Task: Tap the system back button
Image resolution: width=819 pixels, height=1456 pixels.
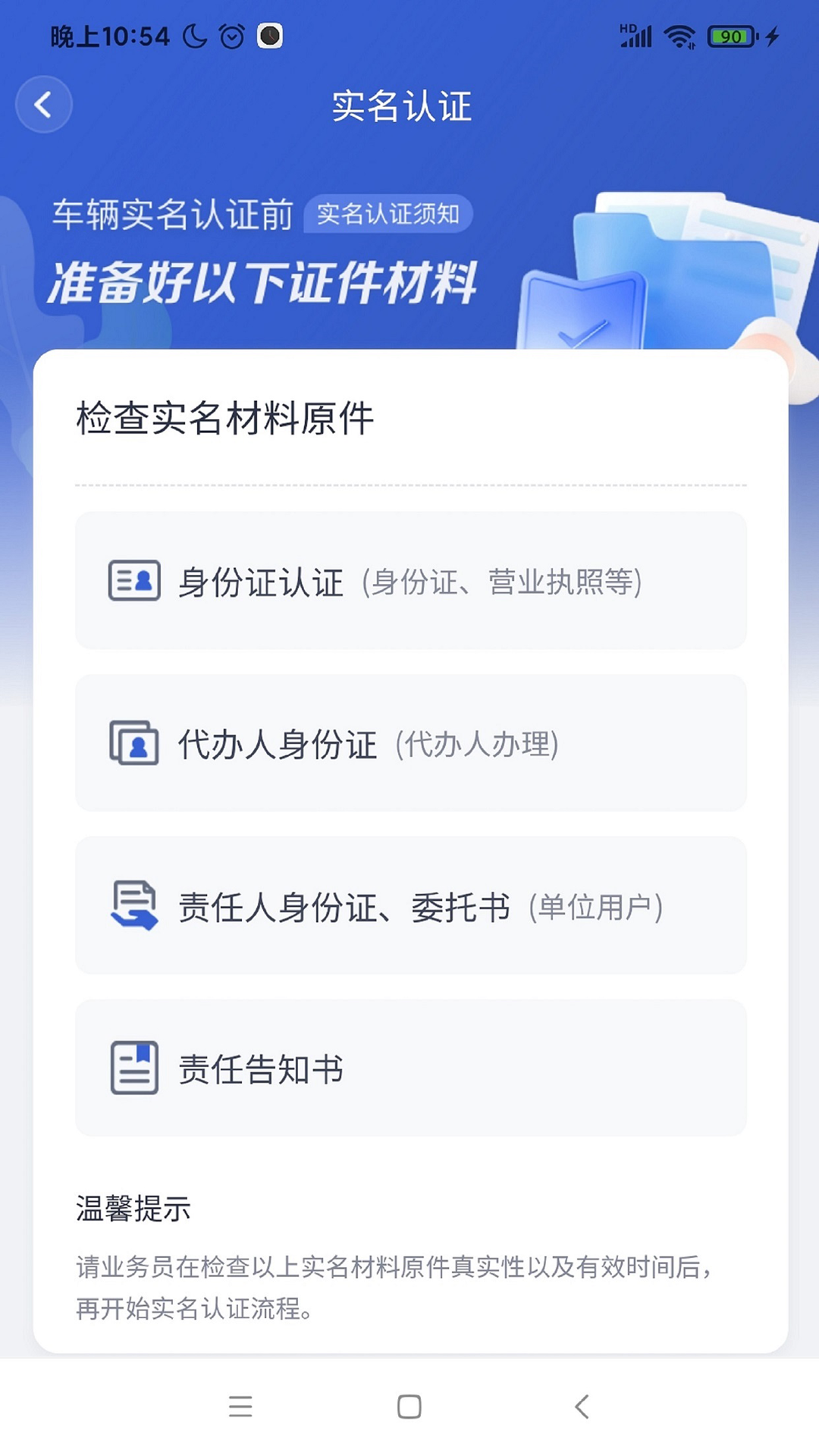Action: click(x=582, y=1407)
